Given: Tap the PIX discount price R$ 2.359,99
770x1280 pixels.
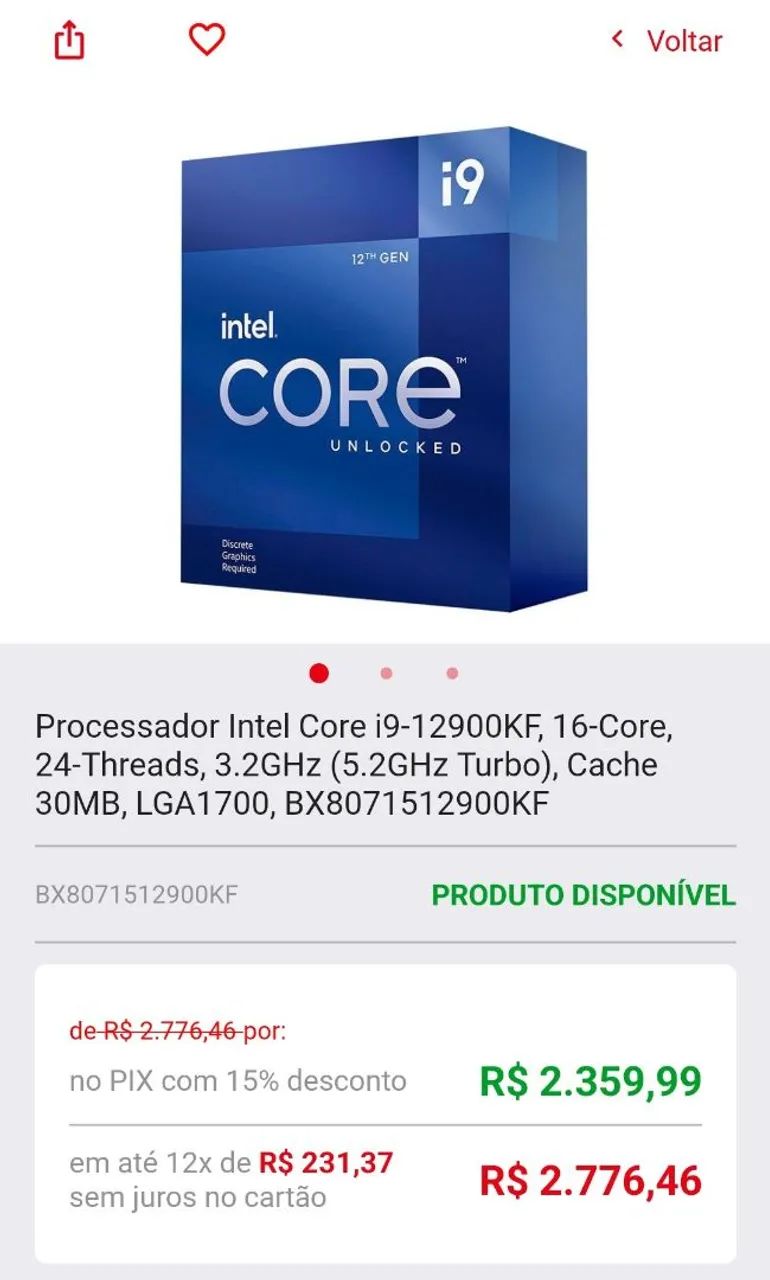Looking at the screenshot, I should pos(590,1083).
